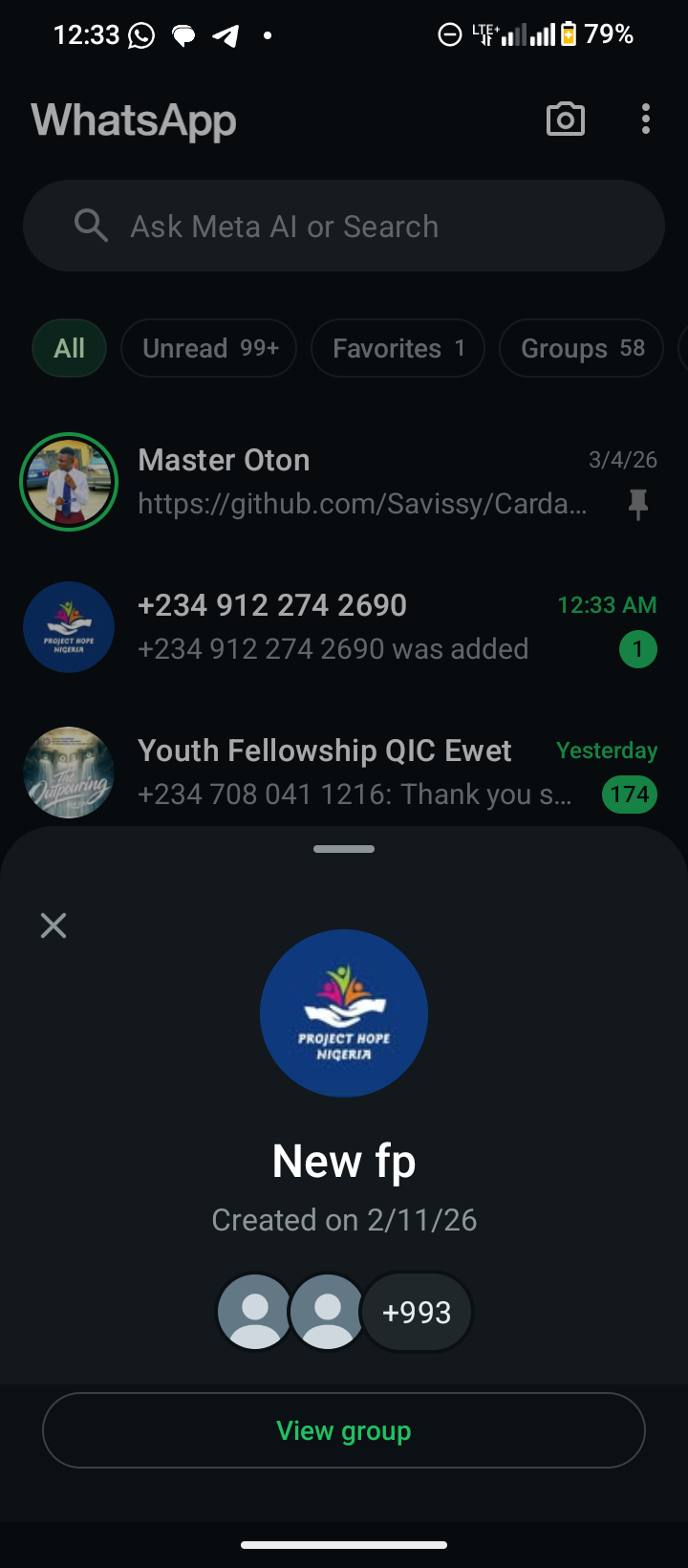Tap View group button

344,1430
